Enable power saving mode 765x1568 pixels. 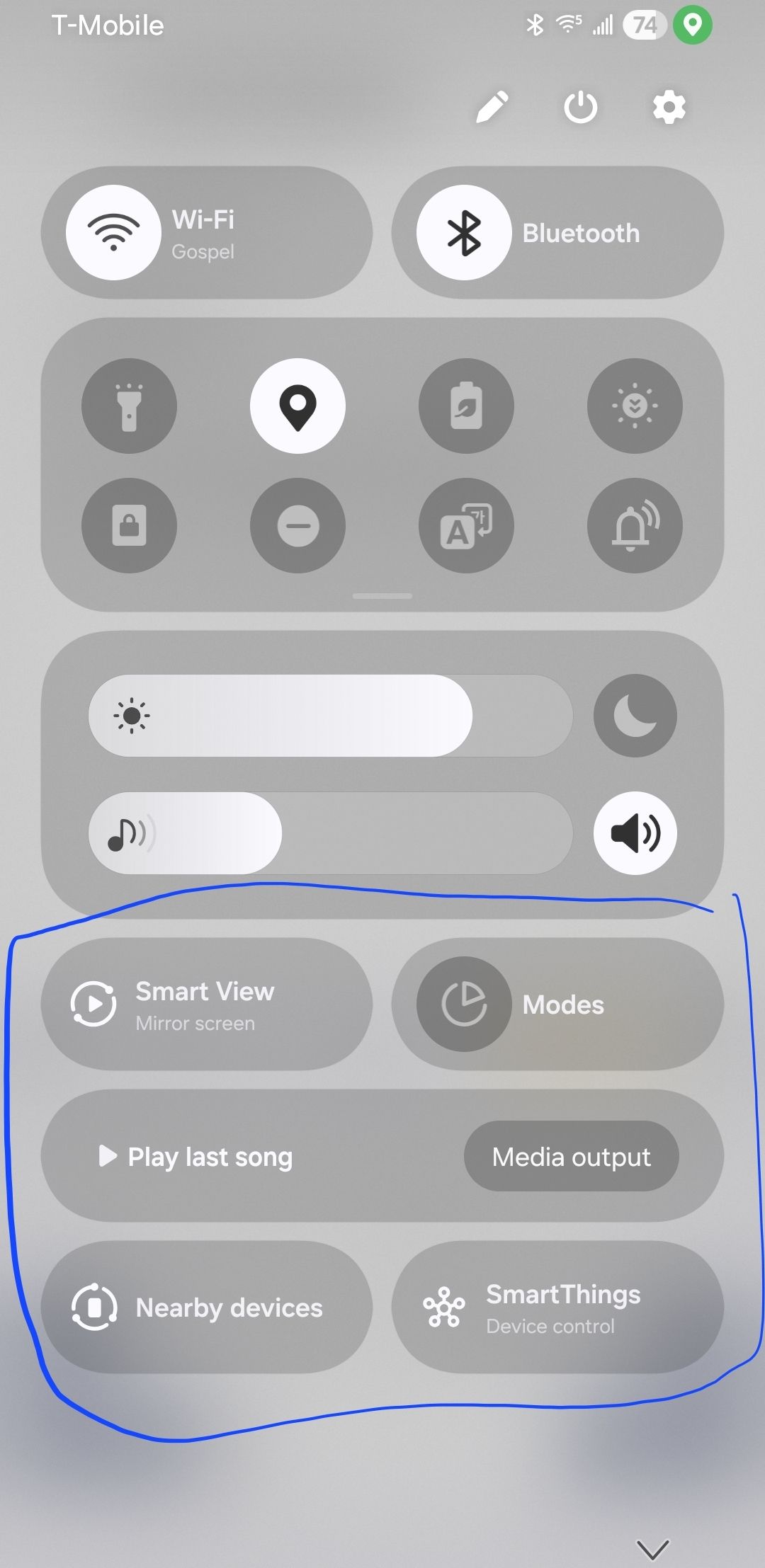coord(466,406)
